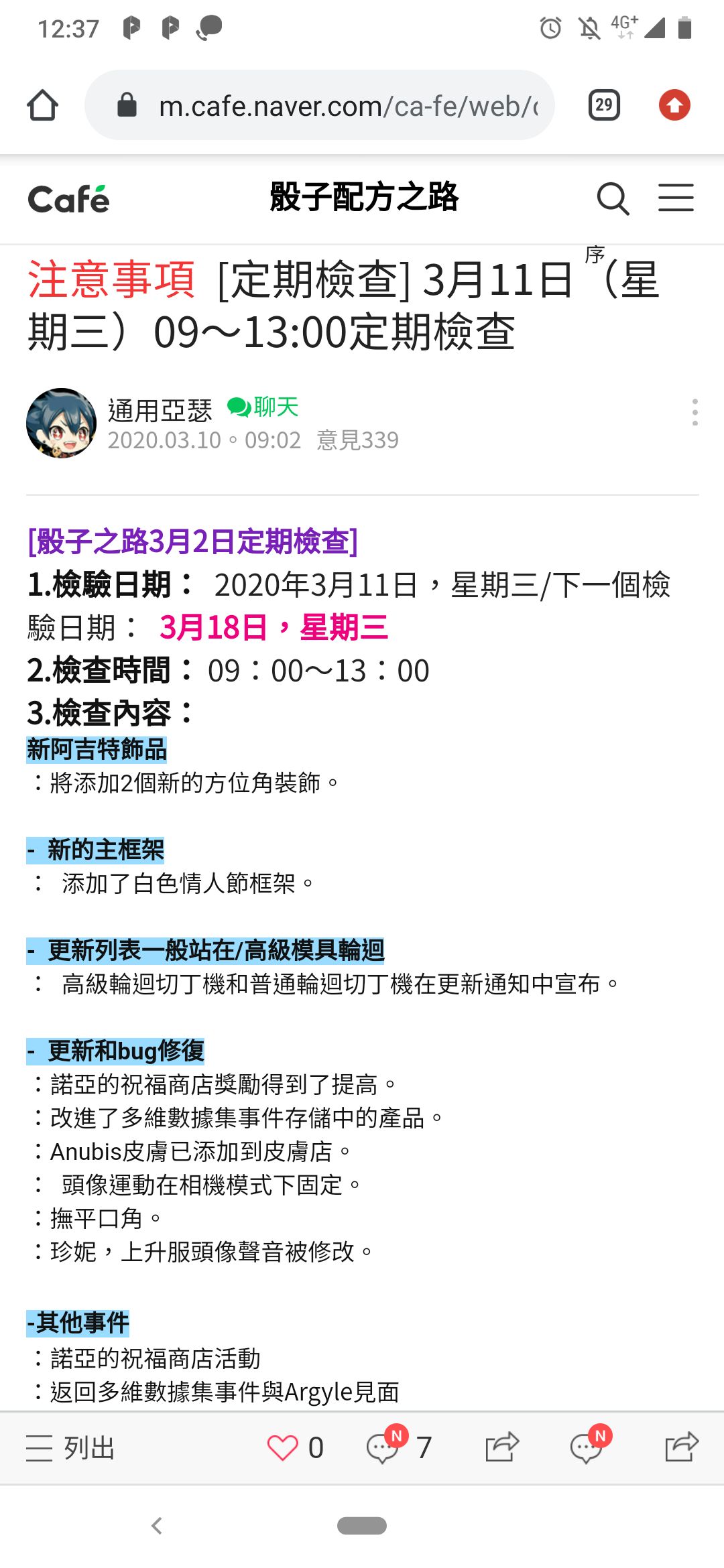The image size is (724, 1568).
Task: Go back with the system back arrow
Action: coord(157,1526)
